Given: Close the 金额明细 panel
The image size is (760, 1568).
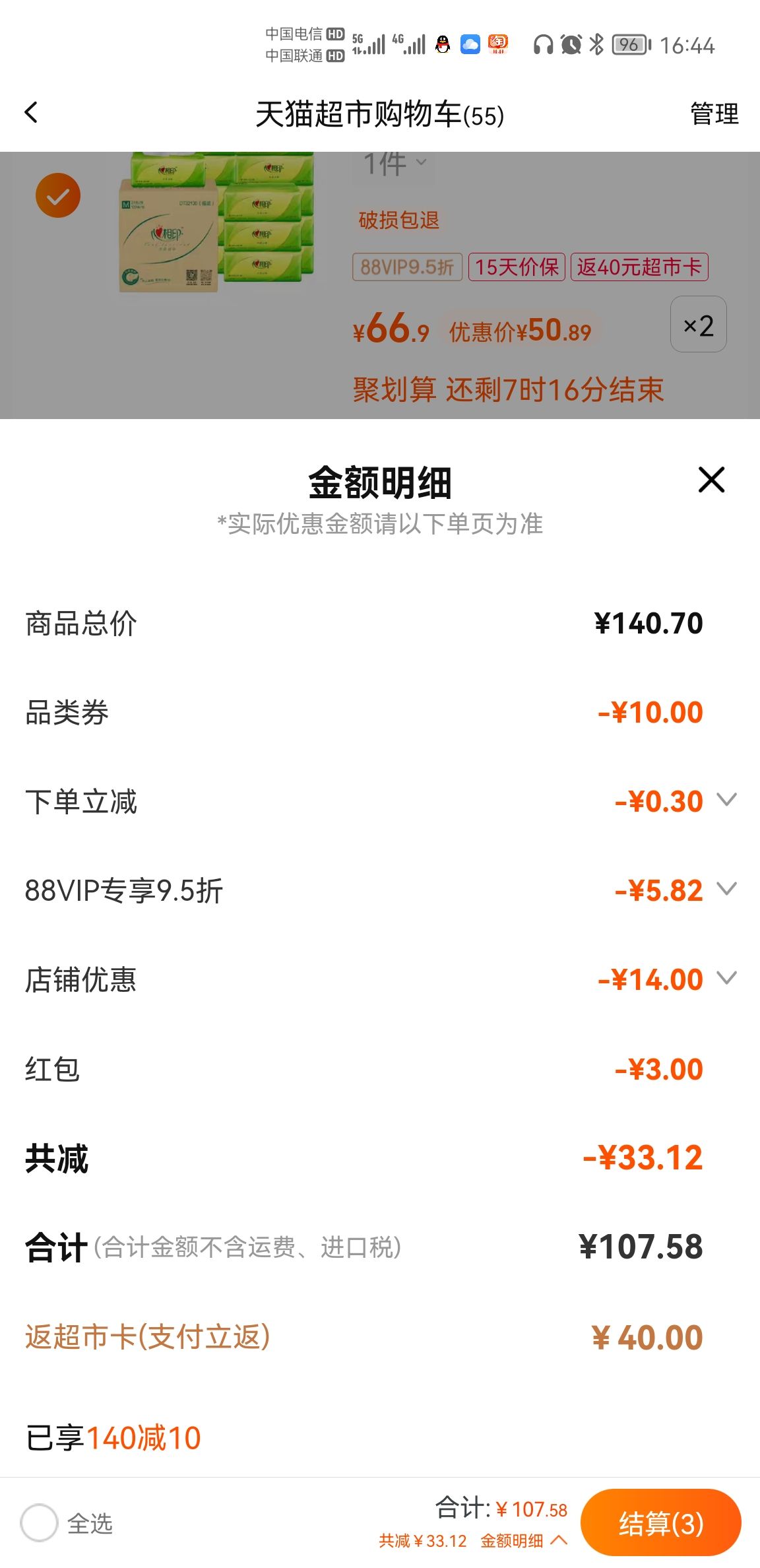Looking at the screenshot, I should pos(711,480).
